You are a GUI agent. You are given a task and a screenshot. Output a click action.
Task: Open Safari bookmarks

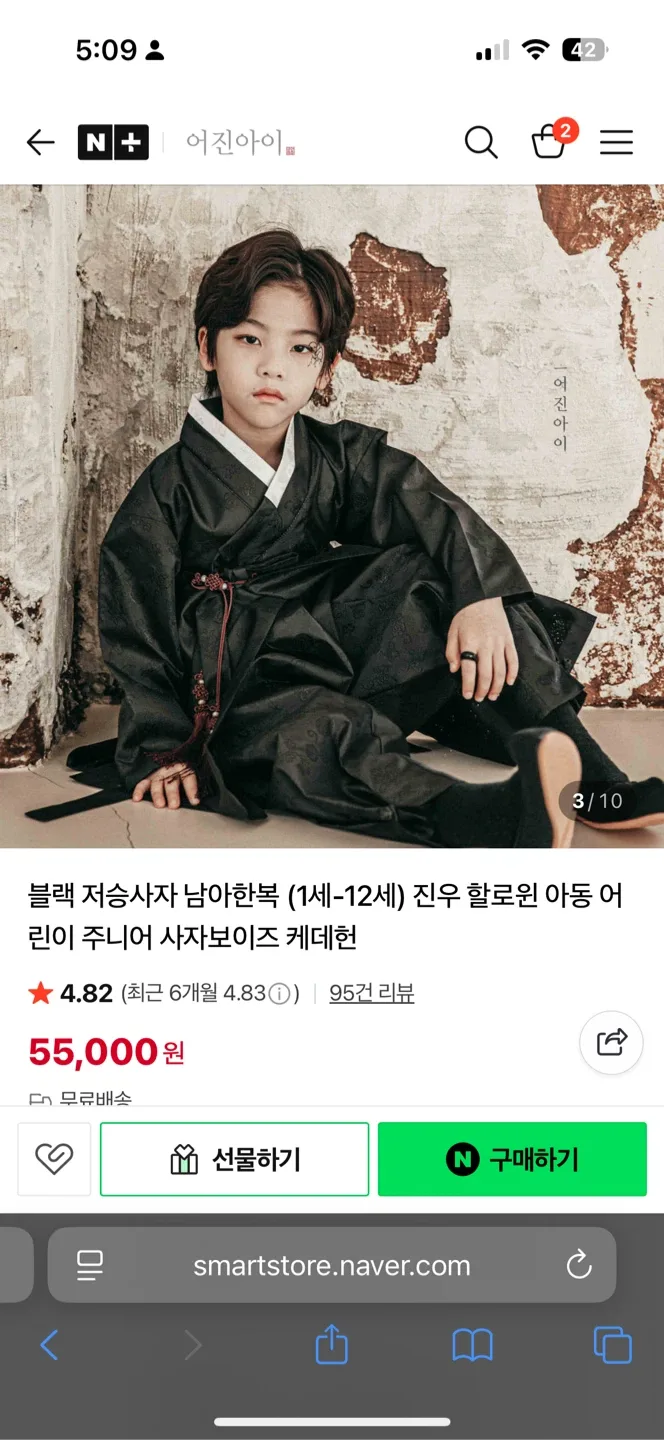[472, 1346]
